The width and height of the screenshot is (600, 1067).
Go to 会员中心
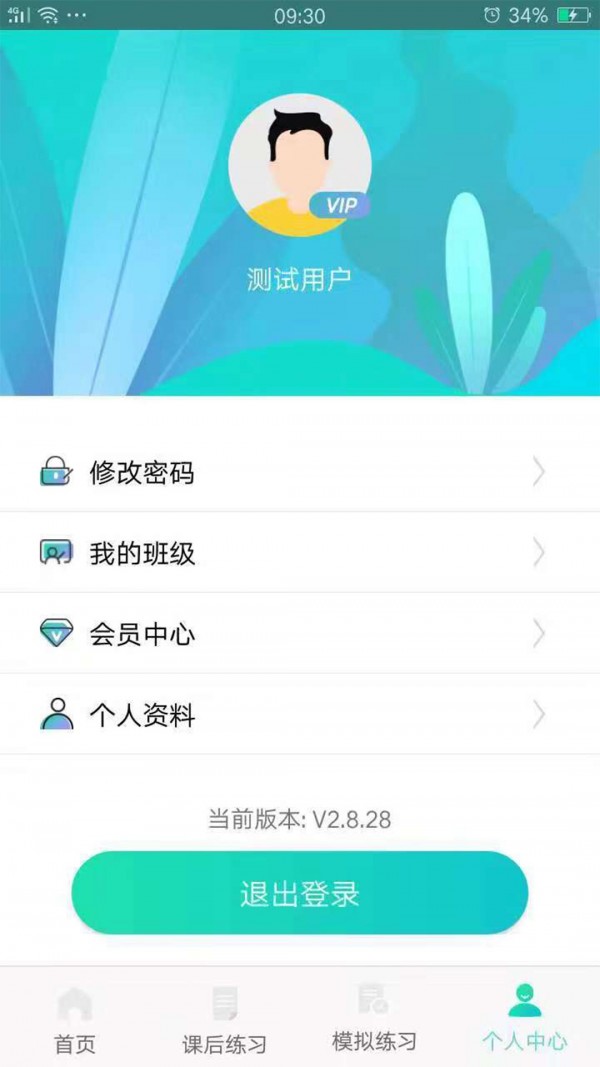(300, 634)
